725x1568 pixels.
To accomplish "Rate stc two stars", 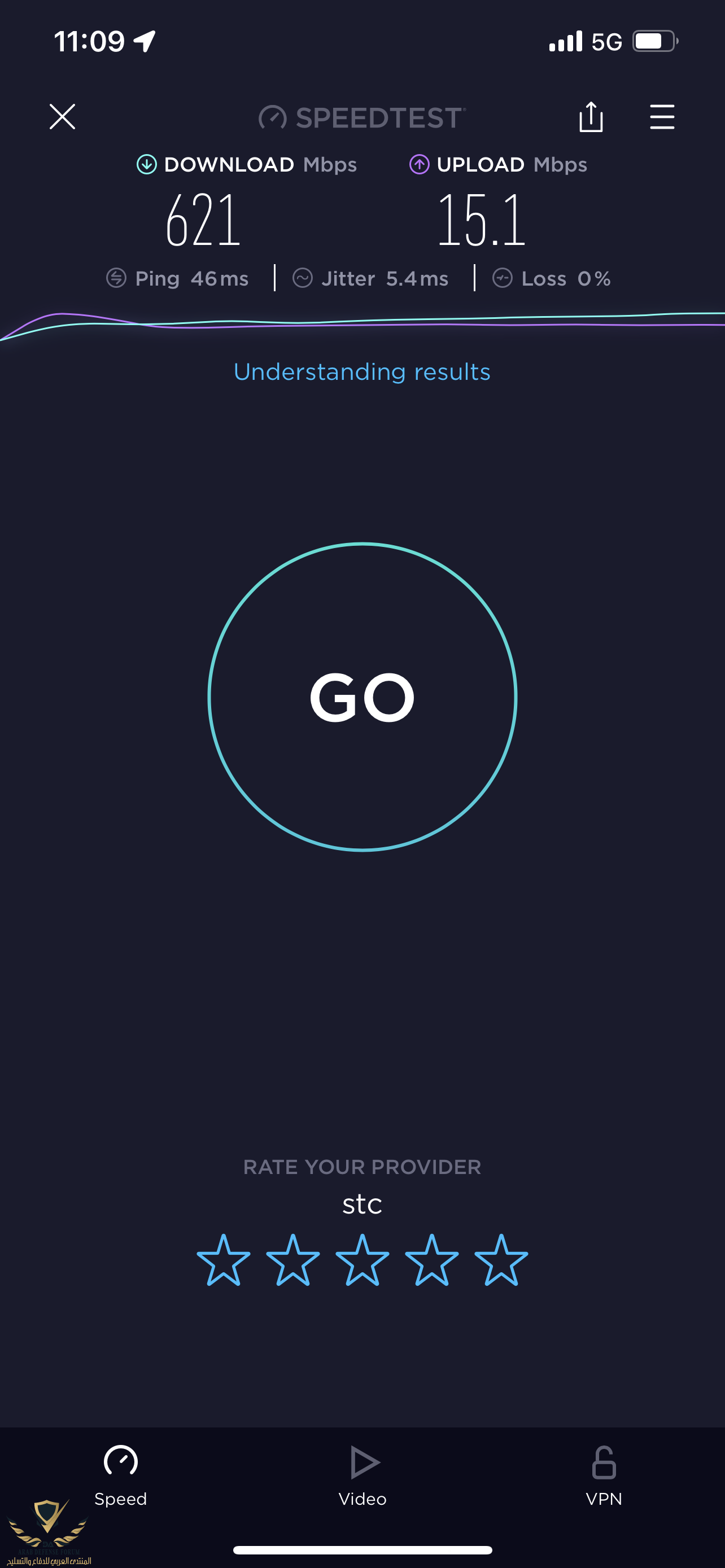I will pos(293,1260).
